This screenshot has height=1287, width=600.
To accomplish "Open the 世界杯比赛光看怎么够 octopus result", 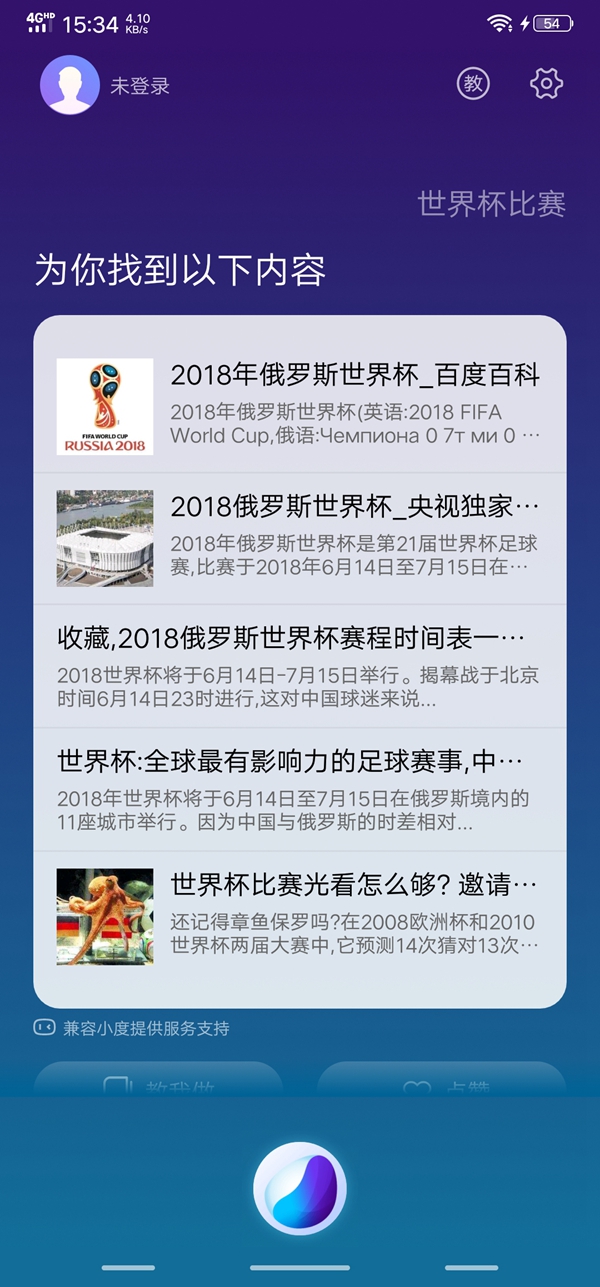I will [300, 916].
